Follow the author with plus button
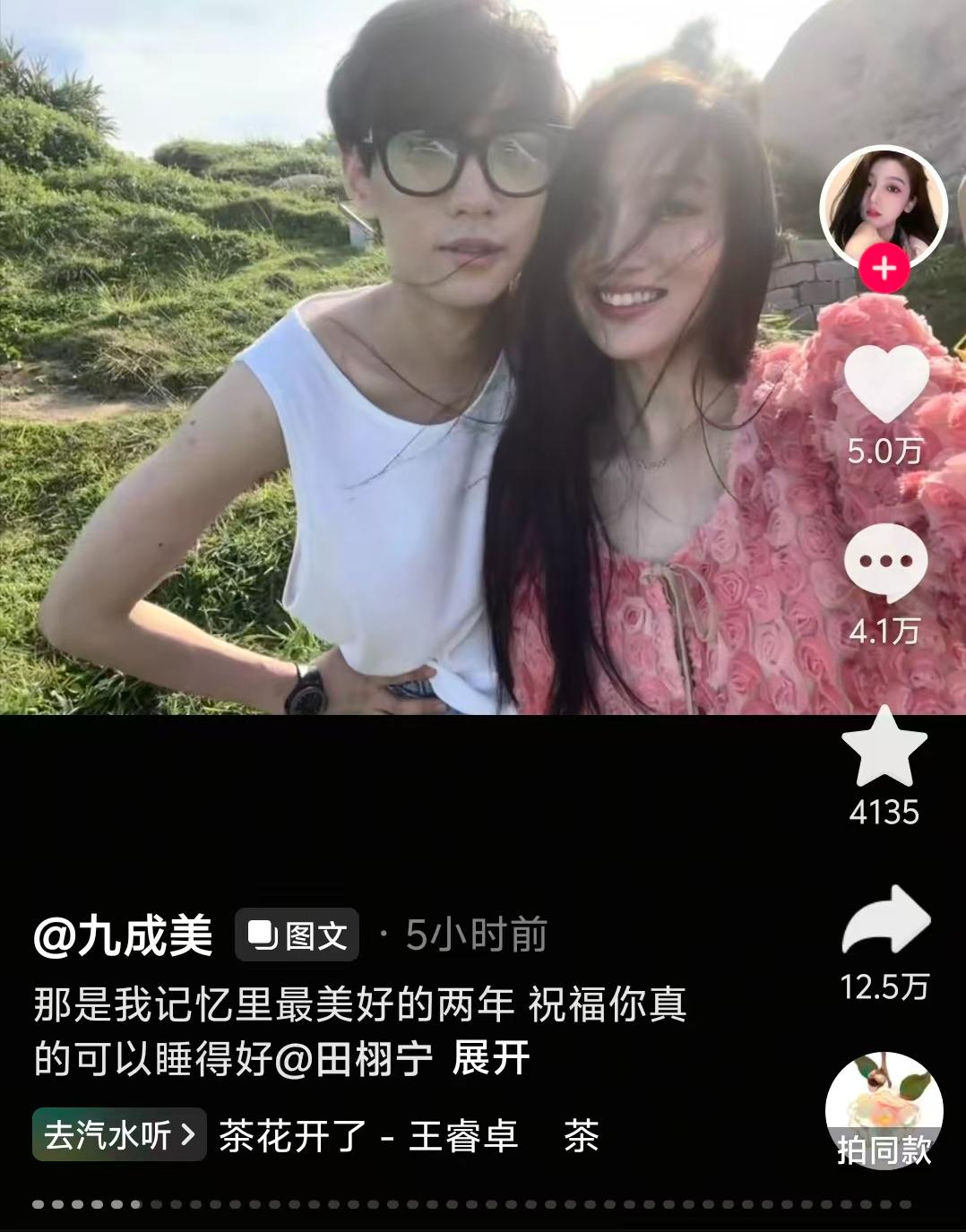The height and width of the screenshot is (1232, 966). coord(884,268)
